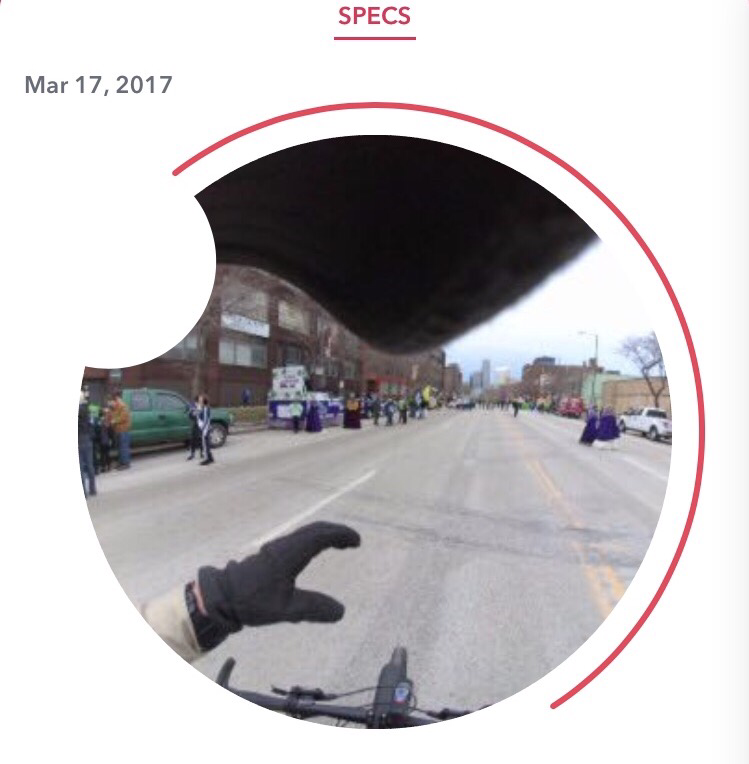Select the SPECS tab
Screen dimensions: 749x764
click(x=374, y=17)
